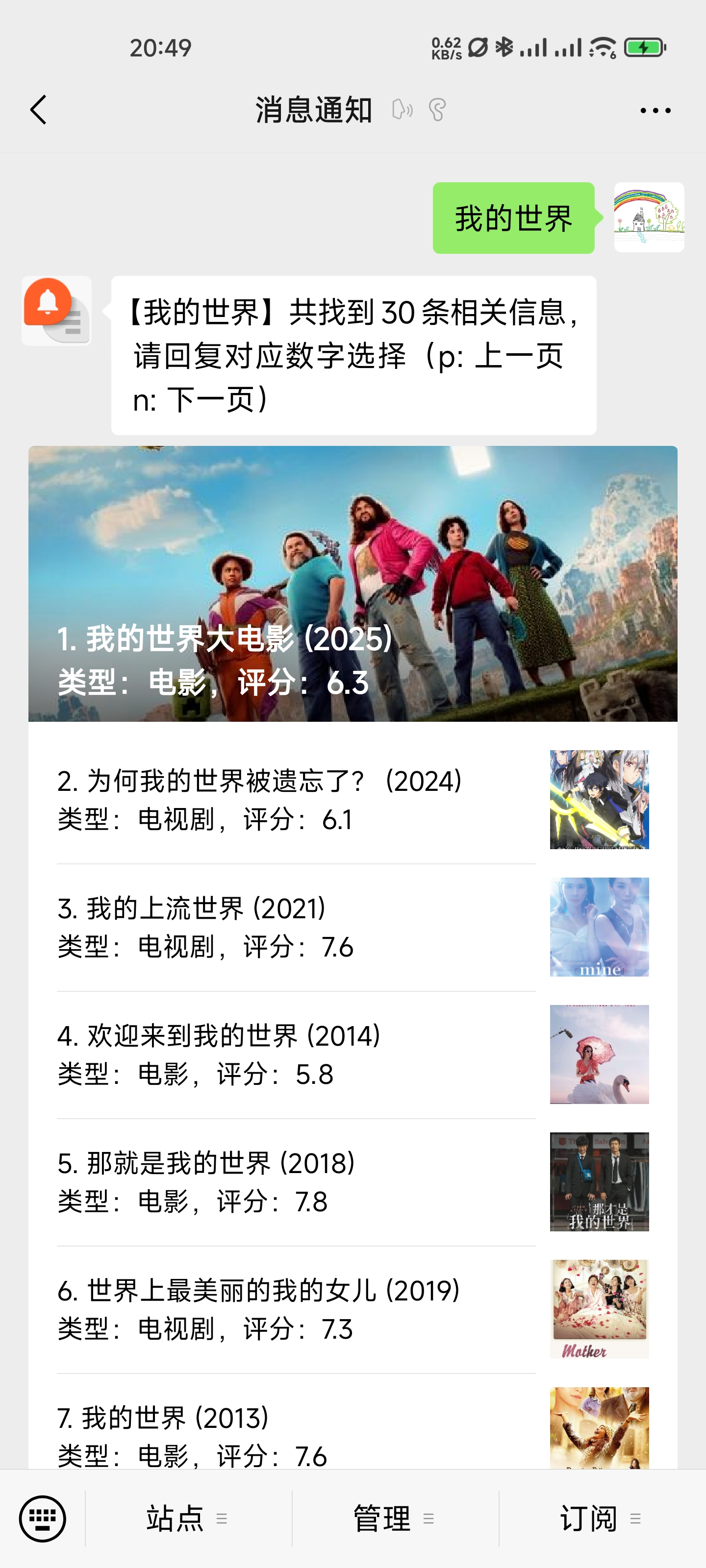706x1568 pixels.
Task: Expand the 订阅 bottom menu
Action: point(601,1519)
